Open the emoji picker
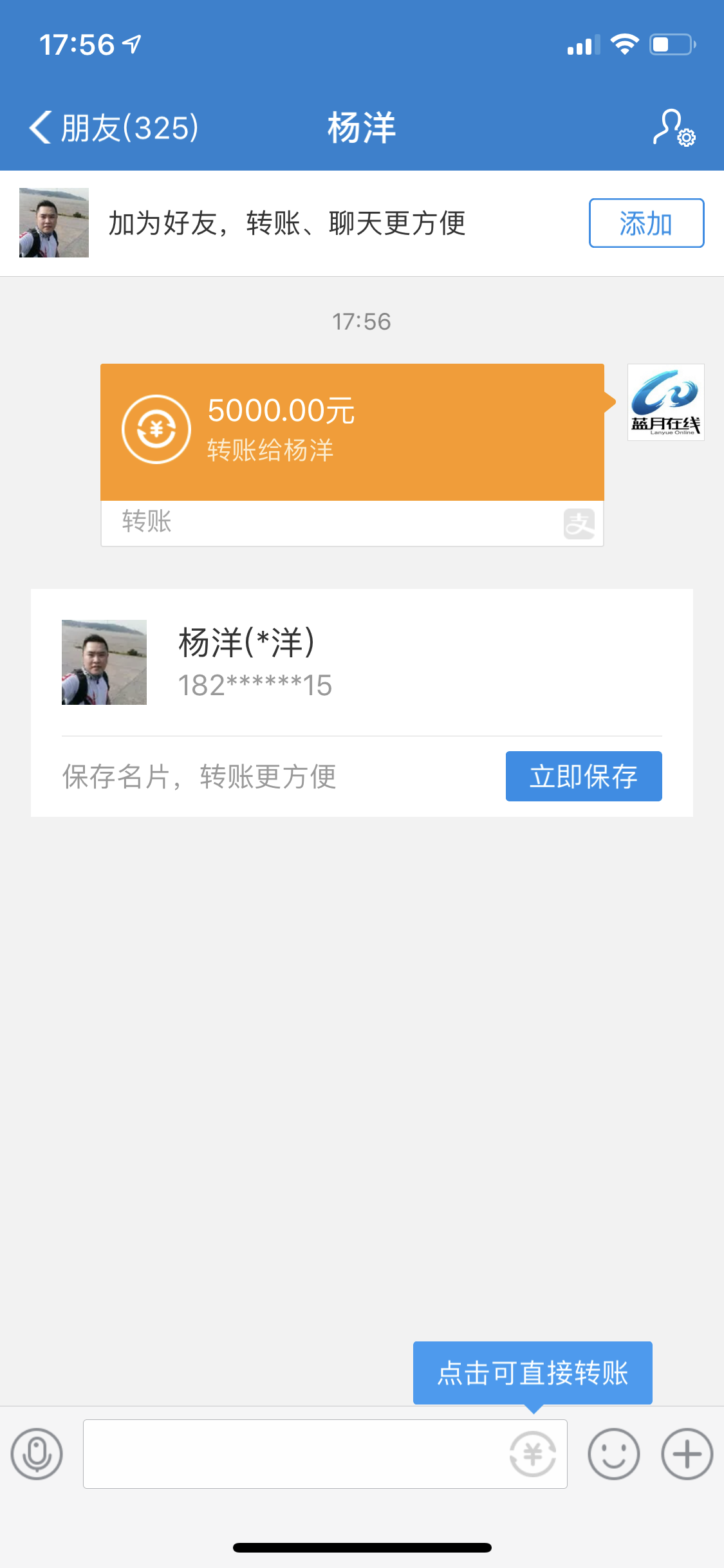This screenshot has width=724, height=1568. point(613,1454)
